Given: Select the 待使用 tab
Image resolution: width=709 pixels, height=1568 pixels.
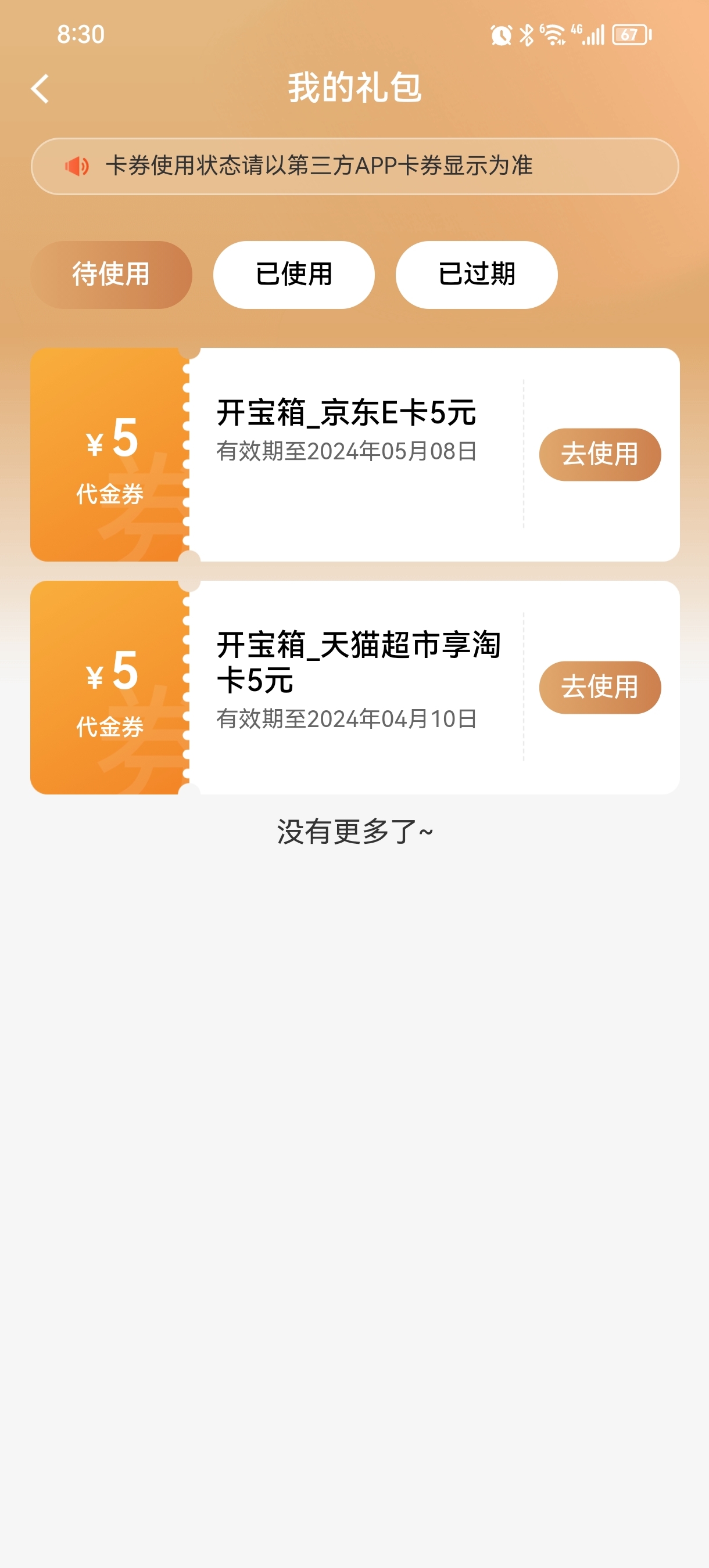Looking at the screenshot, I should point(112,275).
